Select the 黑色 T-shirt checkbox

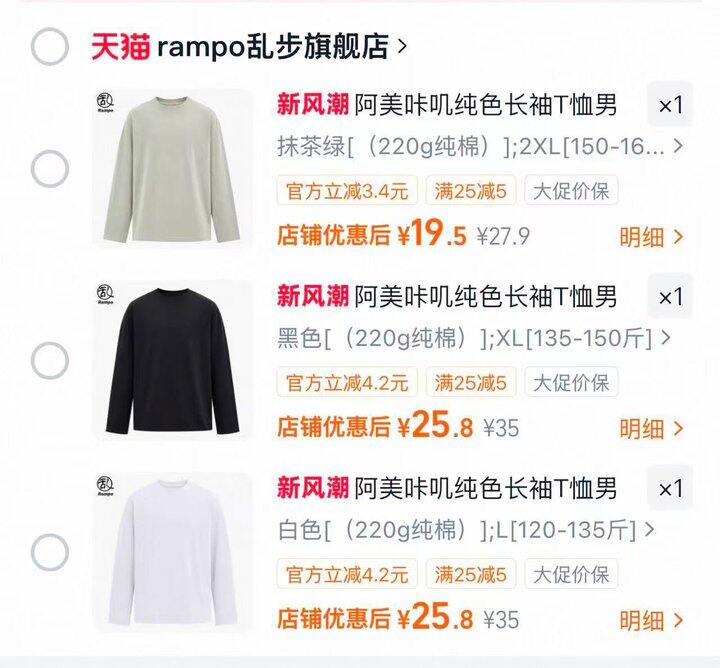(x=50, y=360)
